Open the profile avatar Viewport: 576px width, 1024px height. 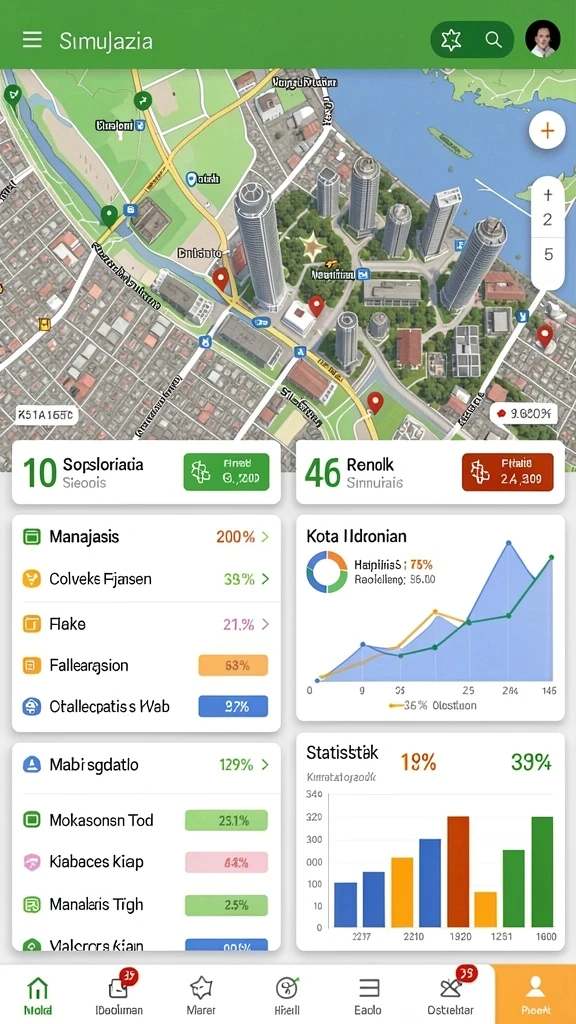coord(543,39)
